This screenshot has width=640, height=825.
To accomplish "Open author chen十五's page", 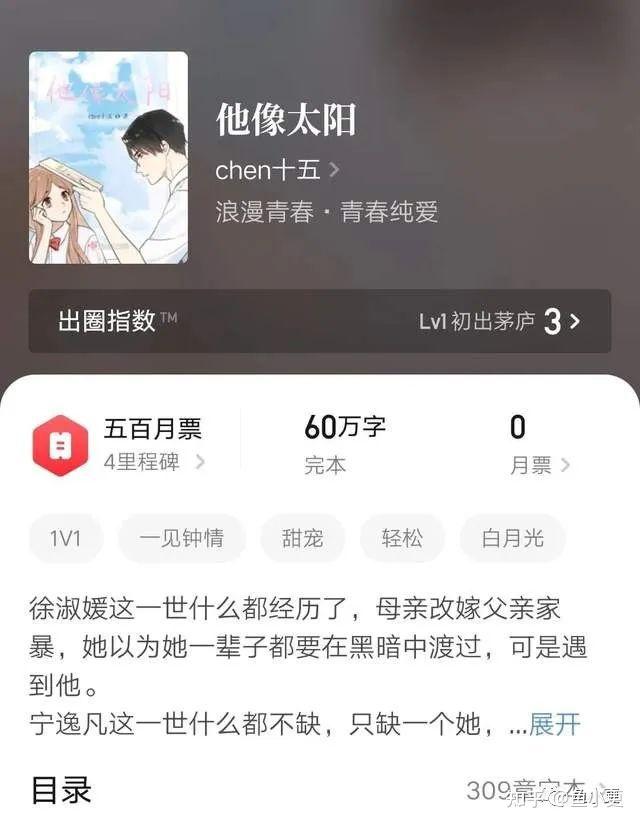I will [277, 170].
